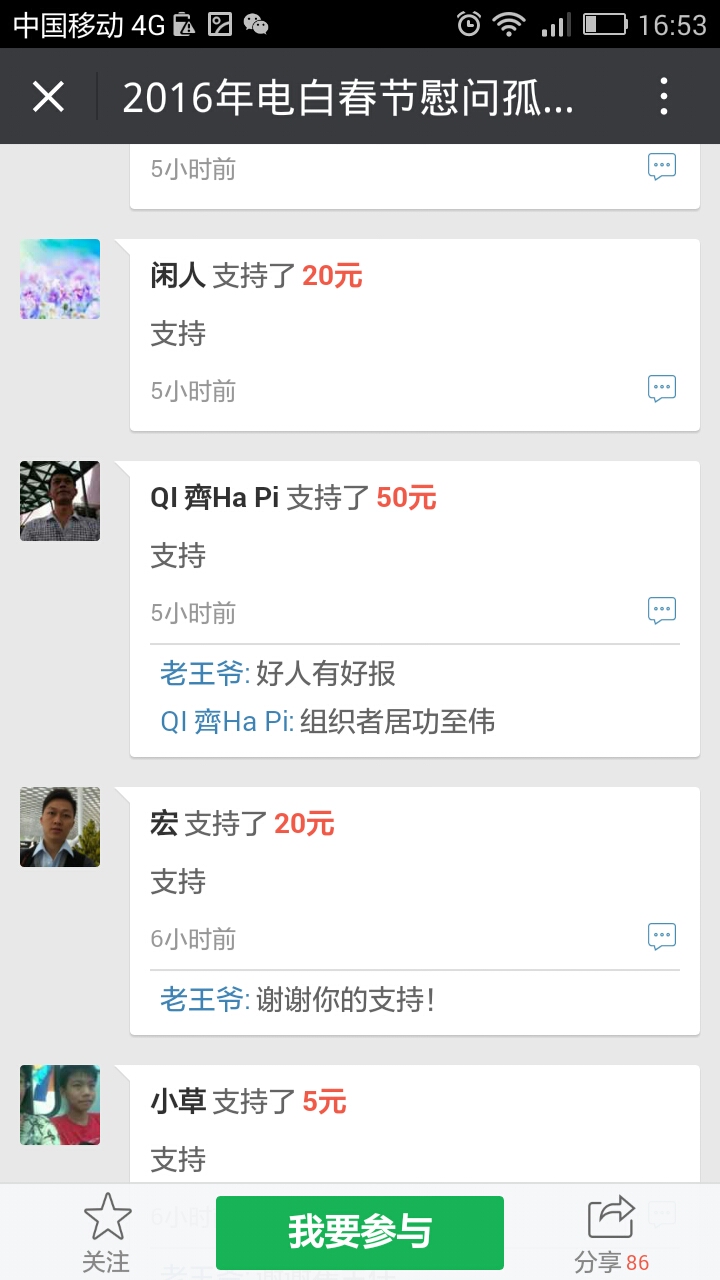This screenshot has height=1280, width=720.
Task: Reply to 宏's 20元 support comment
Action: click(x=662, y=937)
